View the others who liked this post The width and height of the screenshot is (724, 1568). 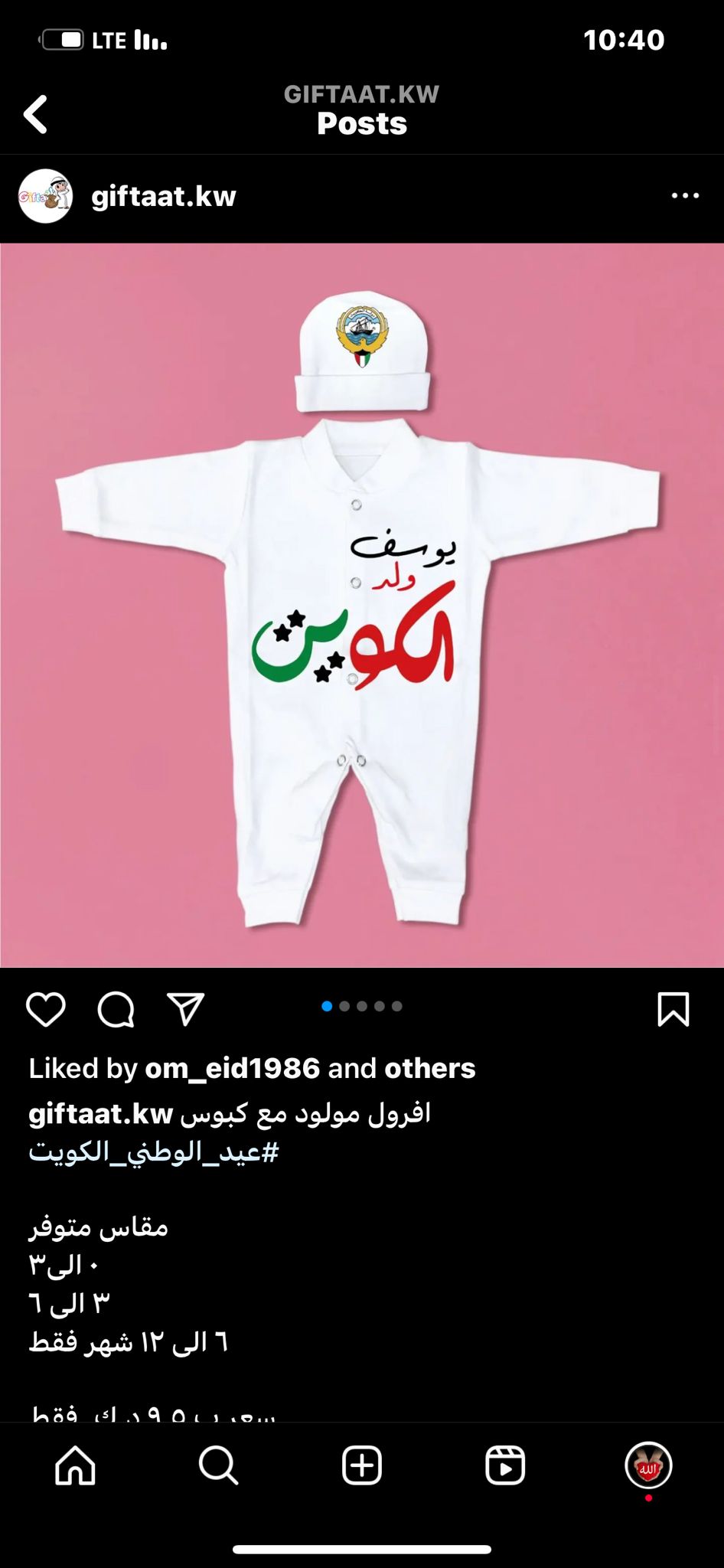[429, 1068]
